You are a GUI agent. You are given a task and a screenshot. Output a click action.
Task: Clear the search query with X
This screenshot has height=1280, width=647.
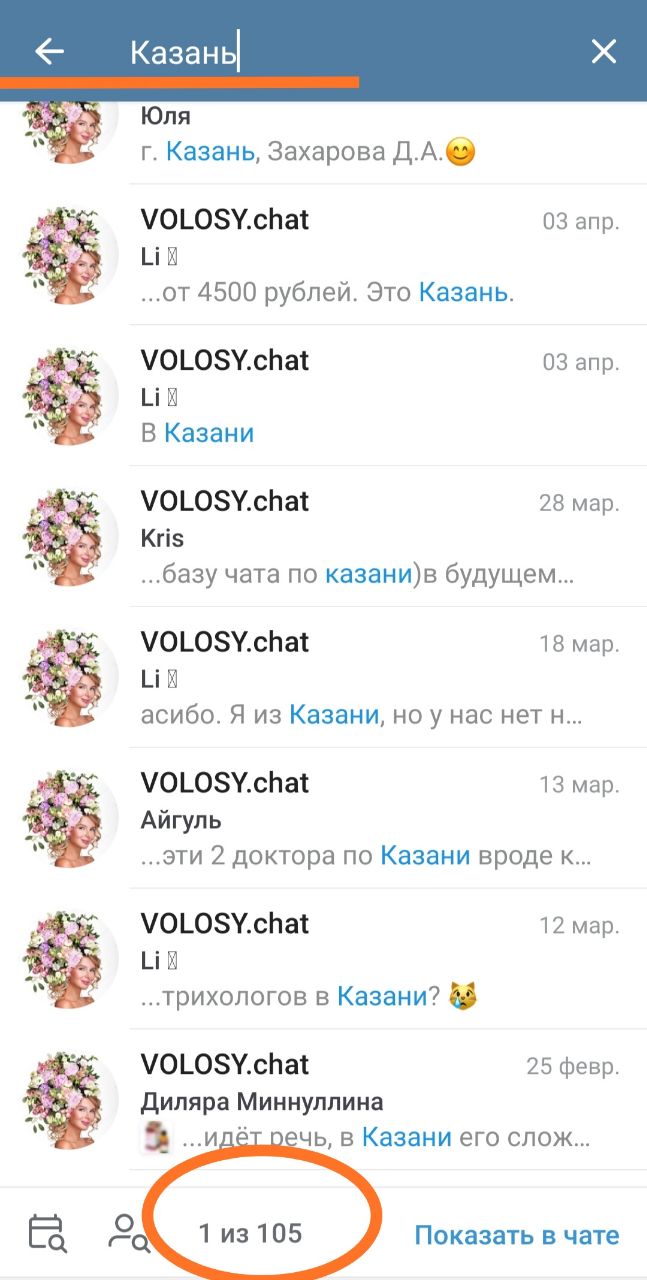604,51
